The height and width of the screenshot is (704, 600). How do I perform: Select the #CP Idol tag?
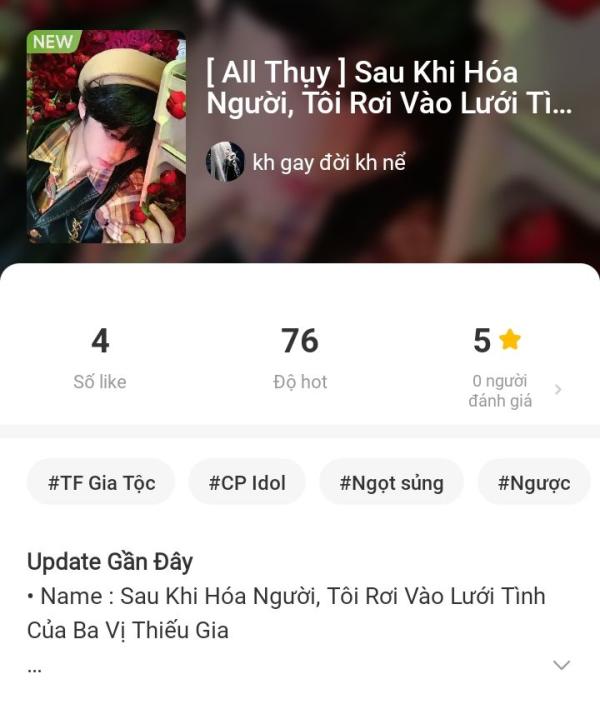click(x=247, y=483)
